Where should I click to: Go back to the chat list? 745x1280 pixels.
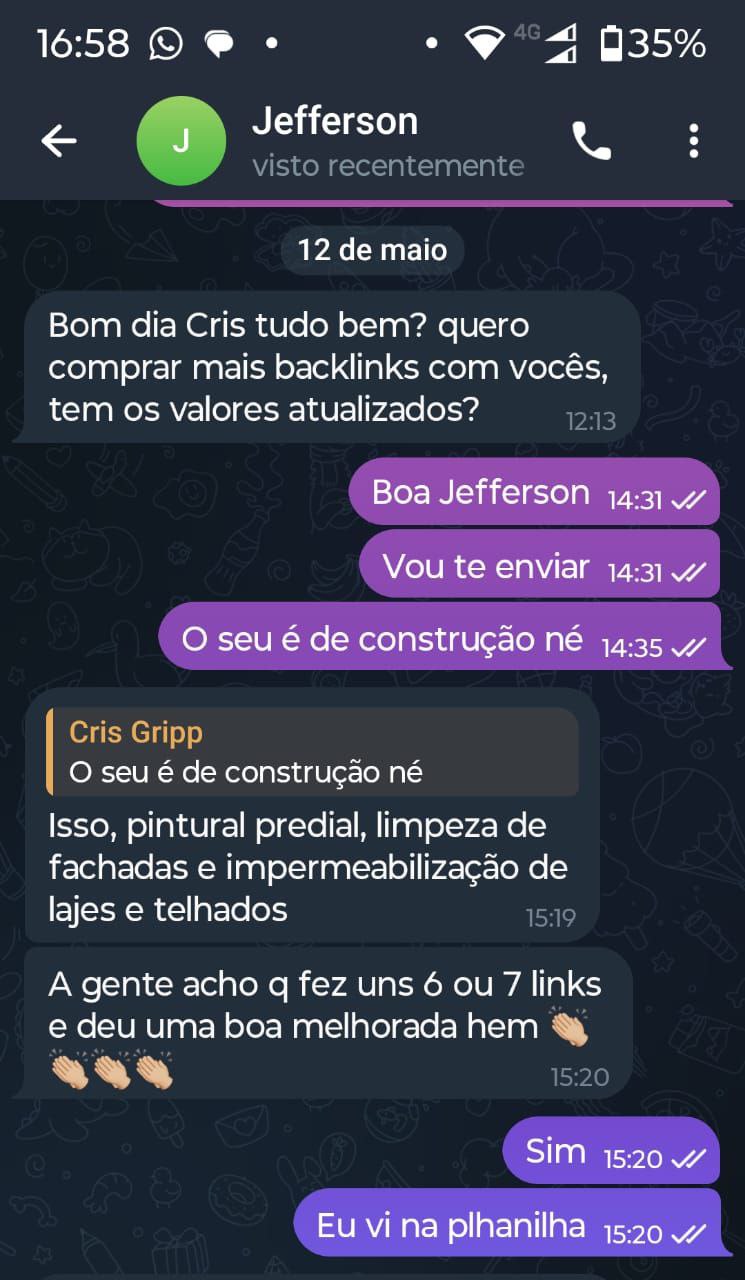59,141
